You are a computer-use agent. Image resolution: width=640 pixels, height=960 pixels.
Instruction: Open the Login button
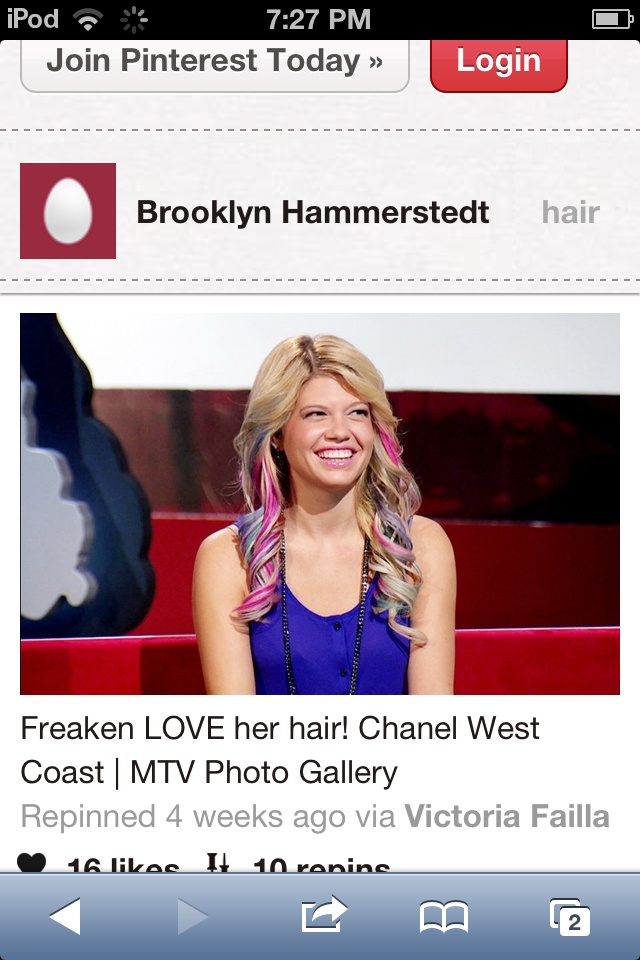[498, 62]
